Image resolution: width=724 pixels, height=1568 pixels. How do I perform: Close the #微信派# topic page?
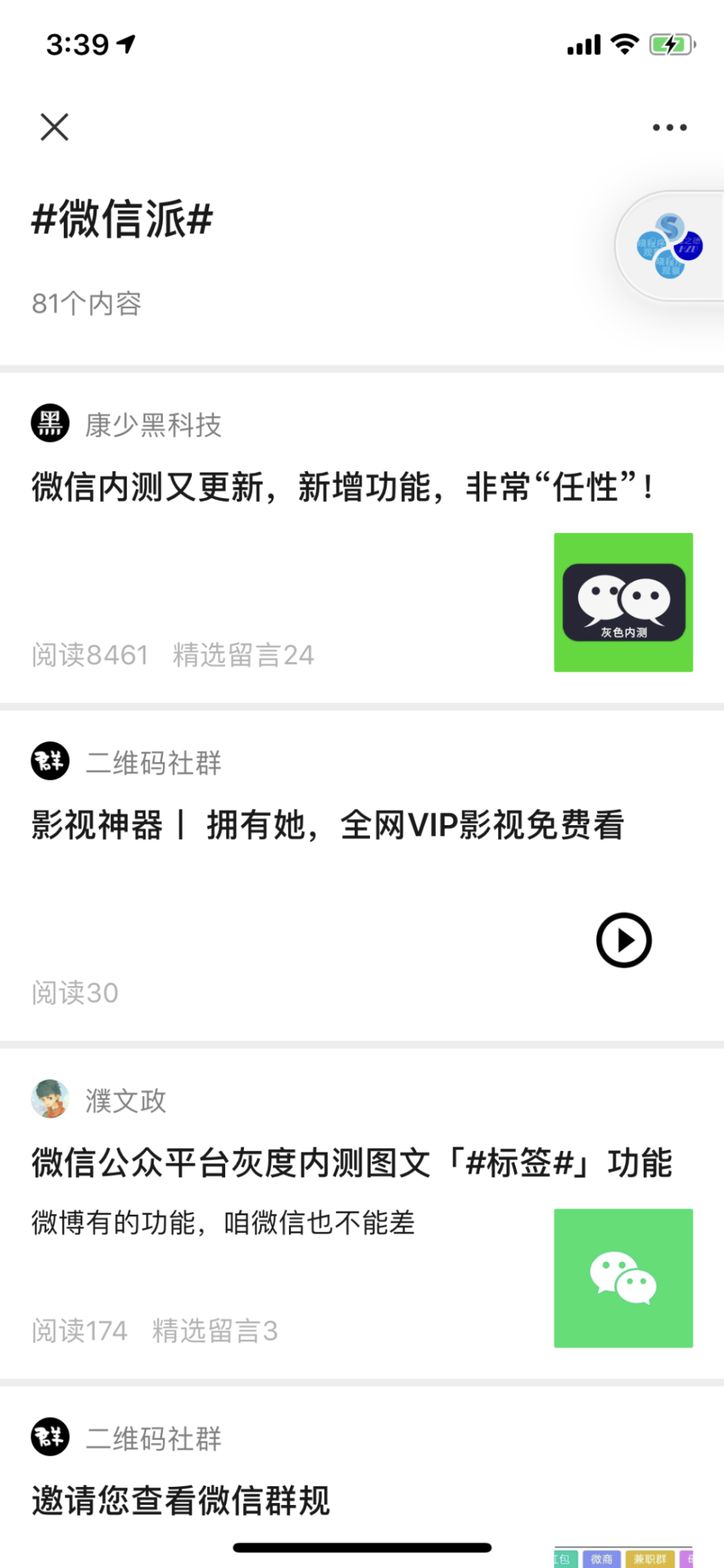click(54, 127)
